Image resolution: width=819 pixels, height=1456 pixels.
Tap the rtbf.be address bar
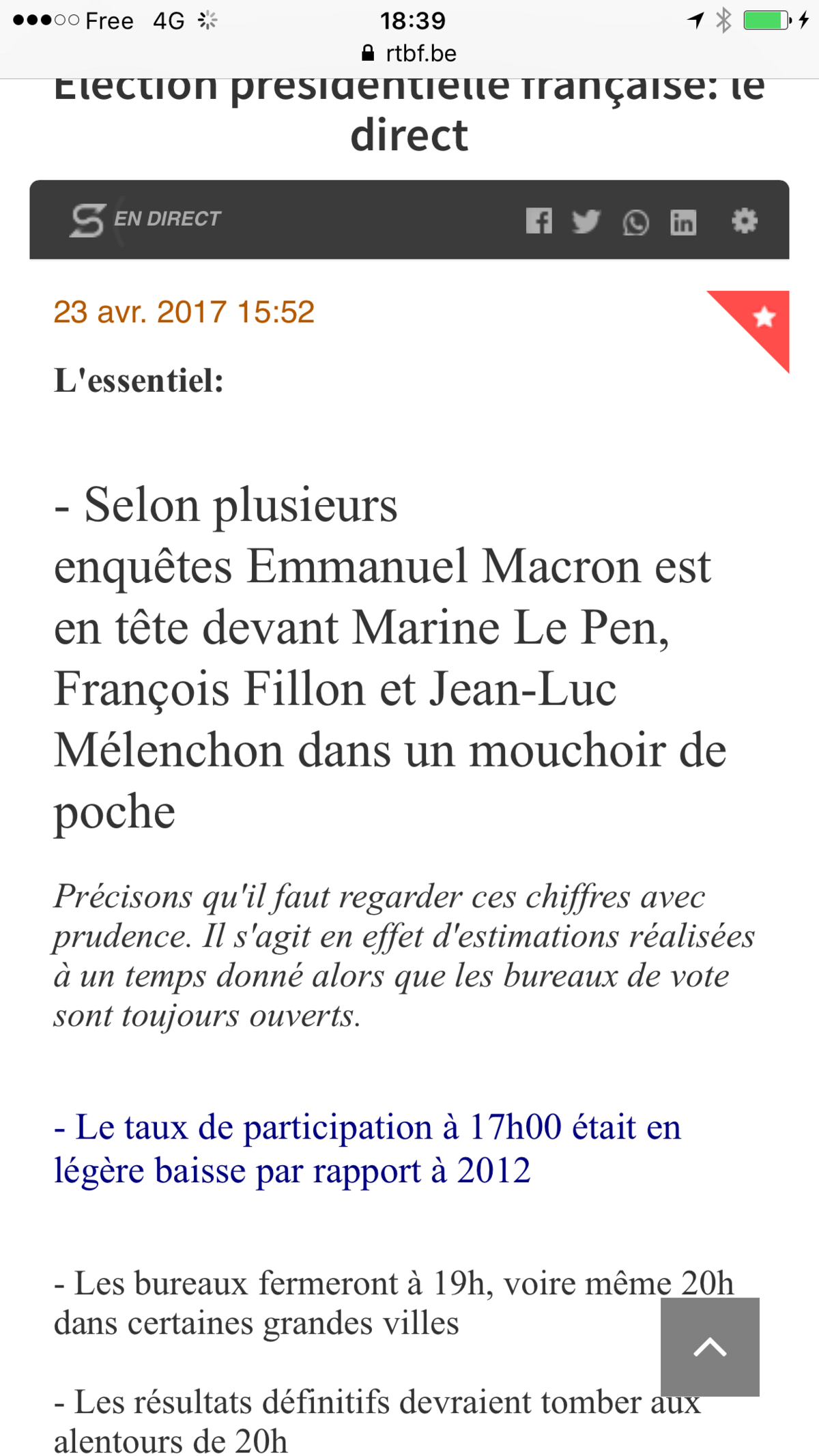pyautogui.click(x=409, y=53)
